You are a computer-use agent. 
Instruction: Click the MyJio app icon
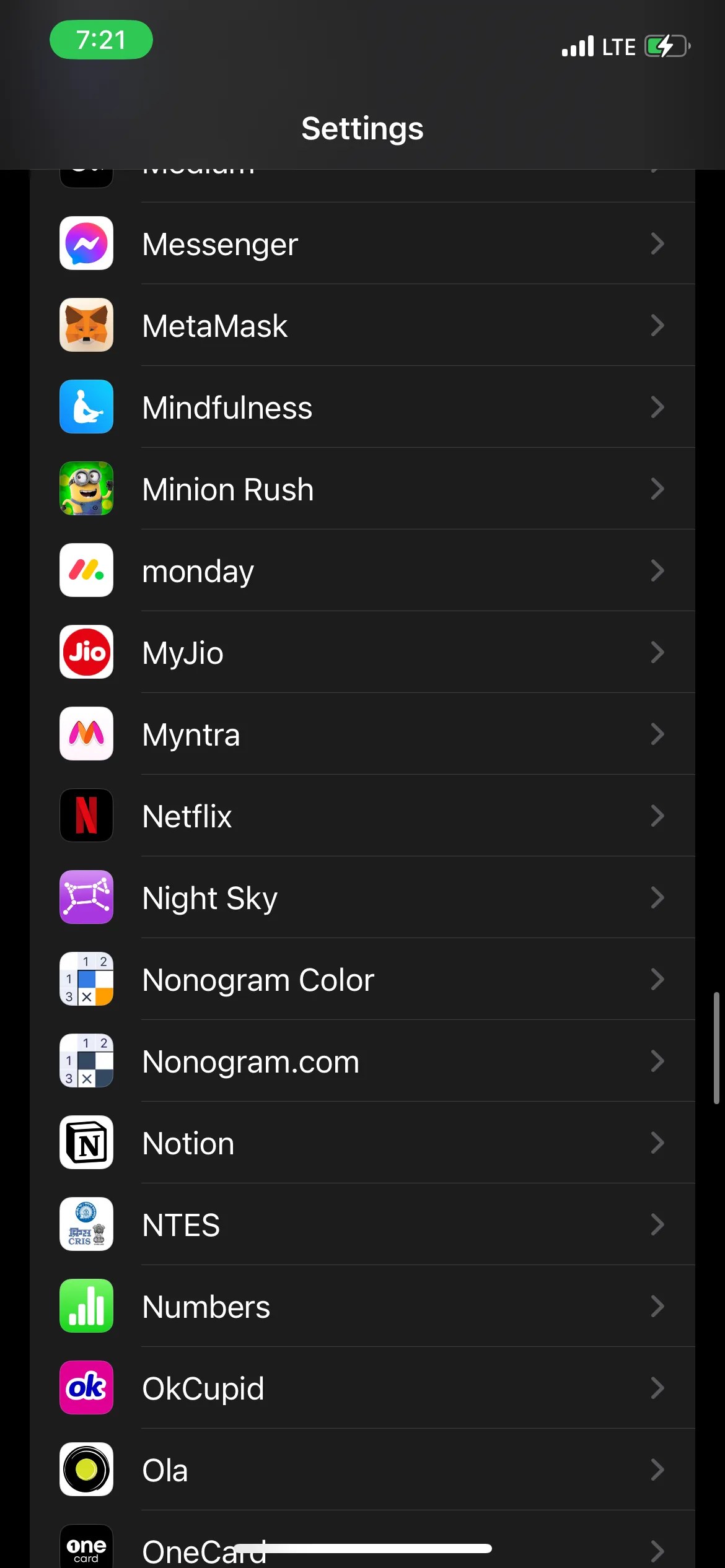point(86,652)
